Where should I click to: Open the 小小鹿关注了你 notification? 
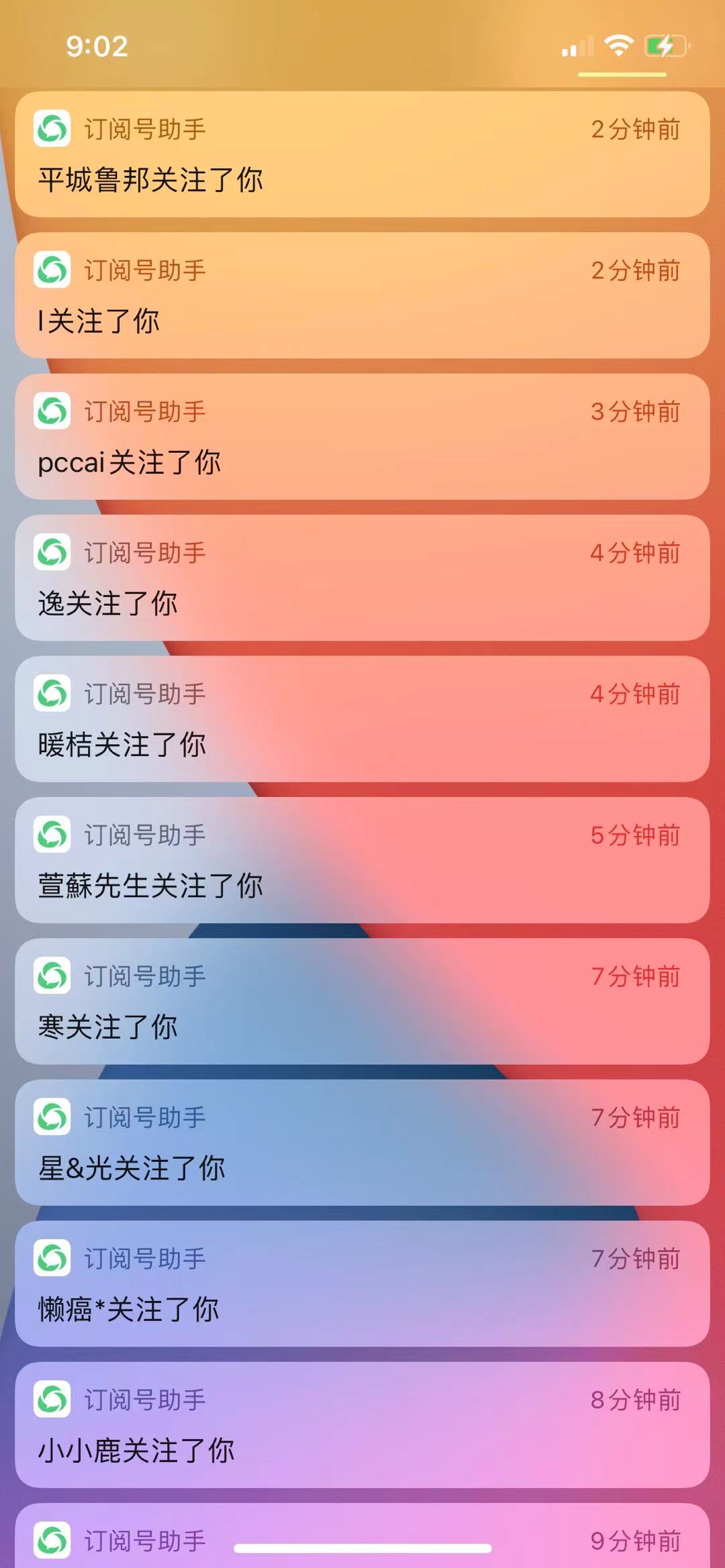tap(362, 1424)
